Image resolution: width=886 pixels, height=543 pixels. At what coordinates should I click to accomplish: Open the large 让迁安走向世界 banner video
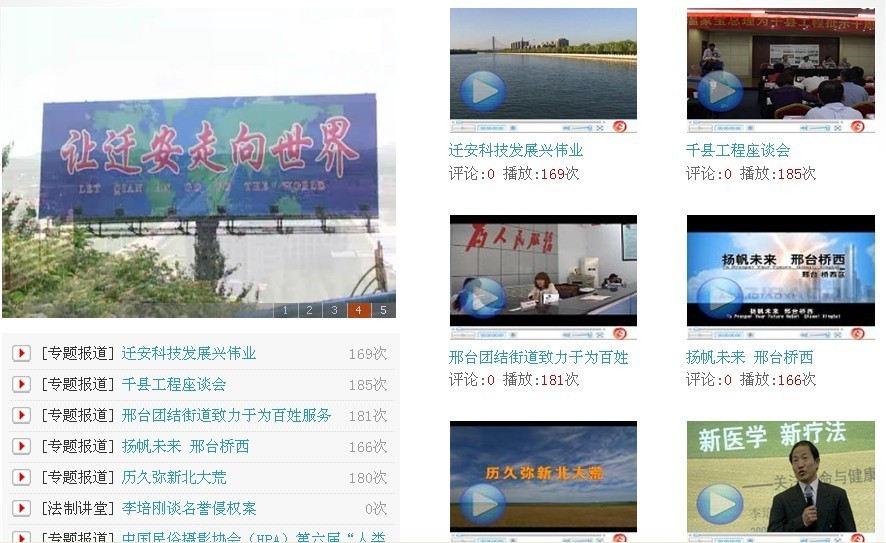[x=198, y=160]
